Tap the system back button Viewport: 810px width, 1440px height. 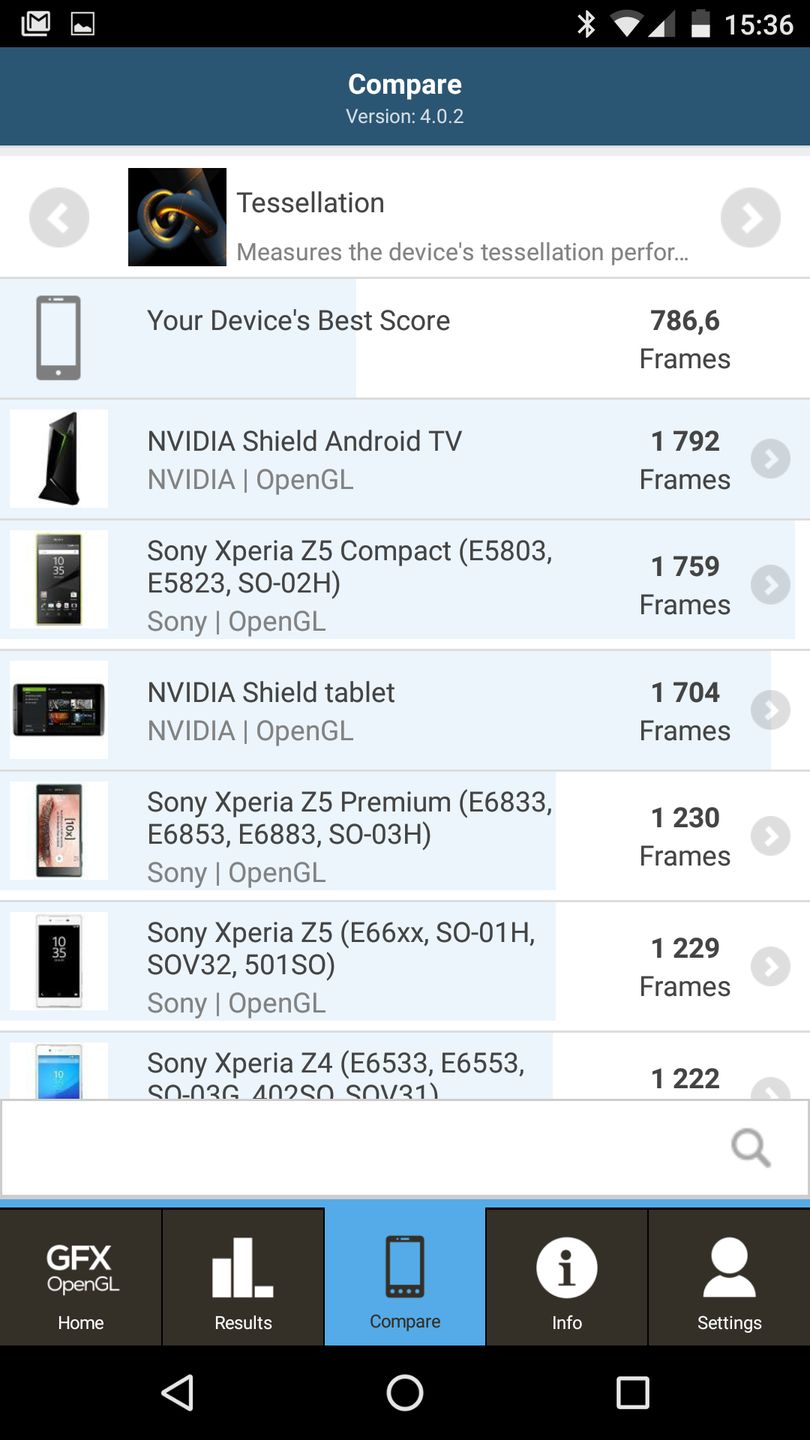(177, 1392)
